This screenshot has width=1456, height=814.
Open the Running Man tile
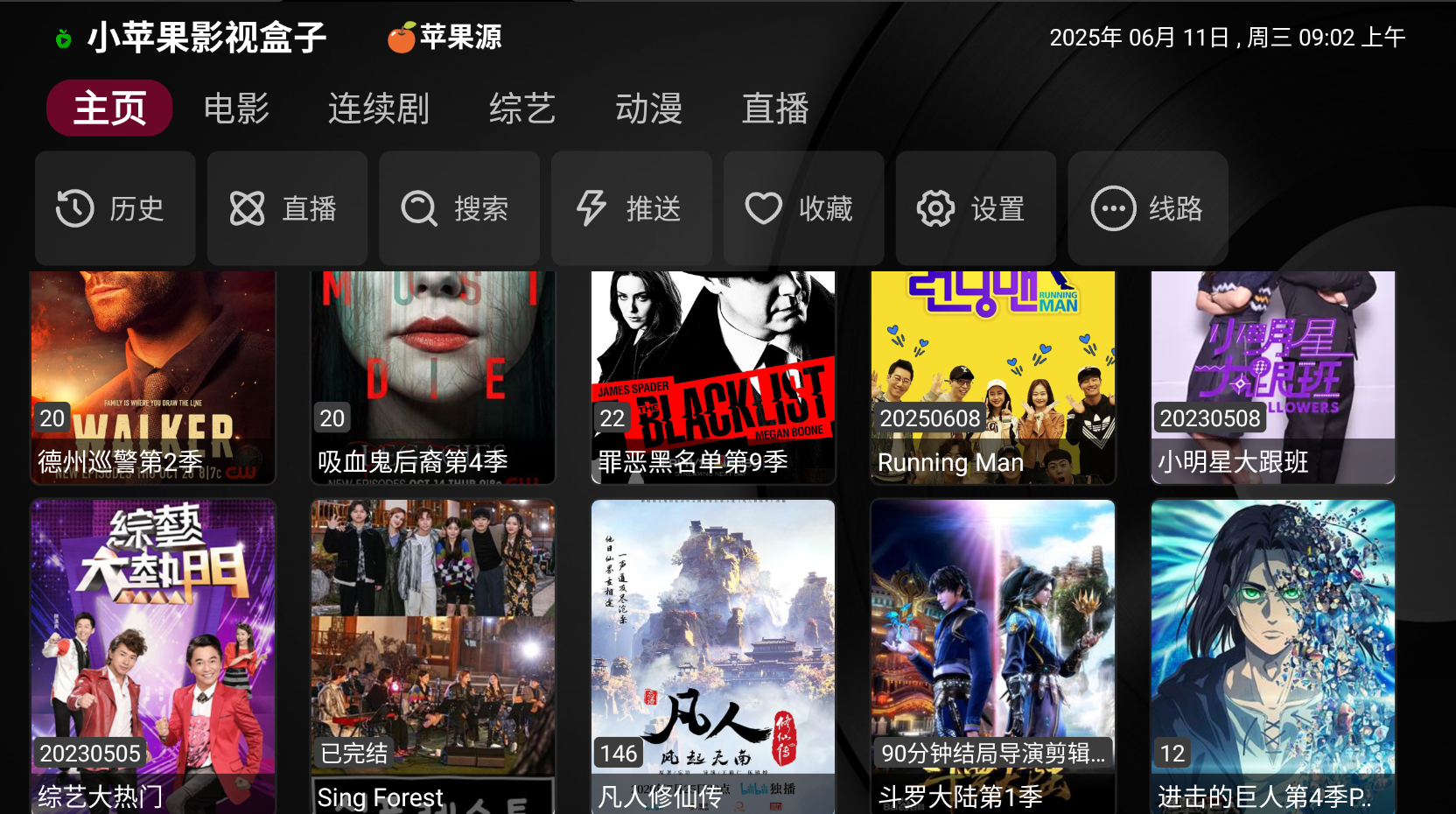993,376
